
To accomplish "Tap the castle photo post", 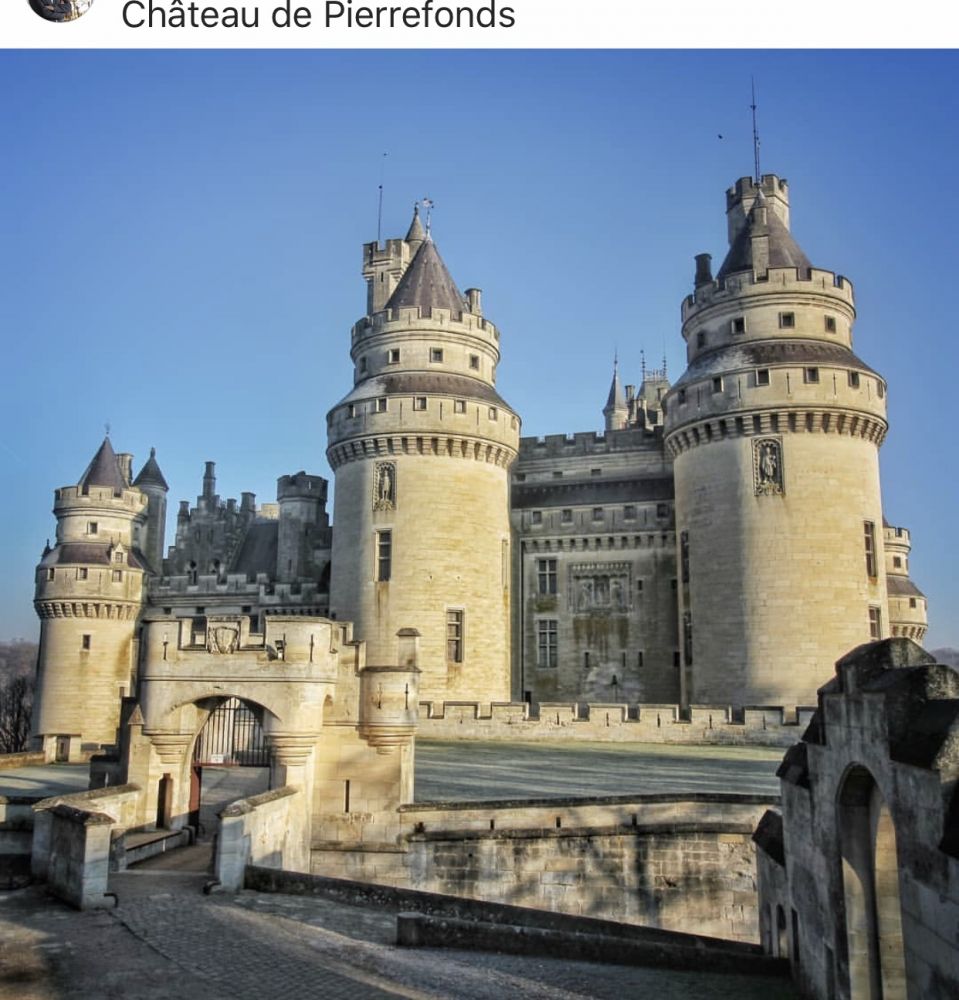I will point(479,524).
